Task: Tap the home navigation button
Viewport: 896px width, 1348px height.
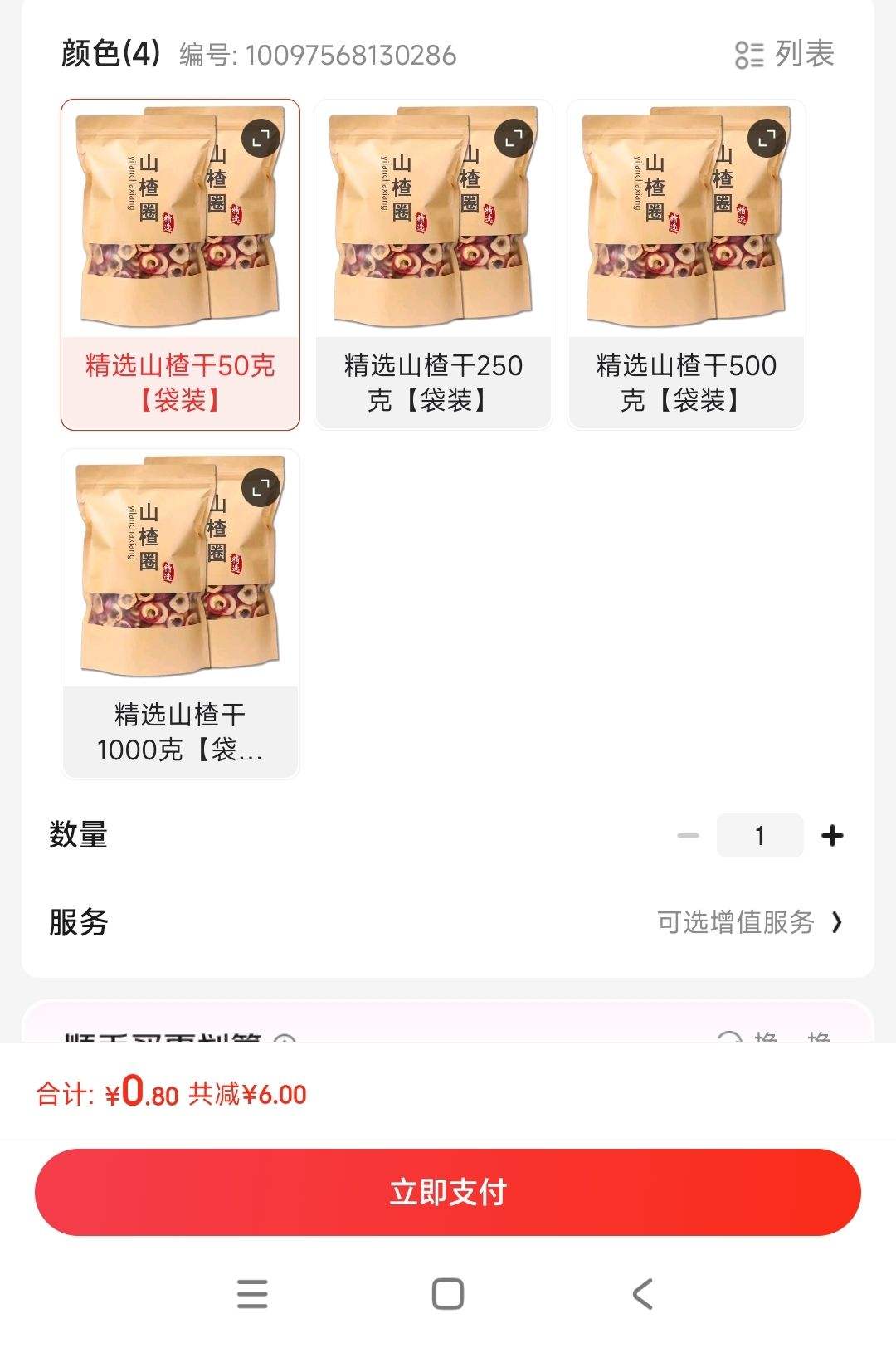Action: click(x=448, y=1294)
